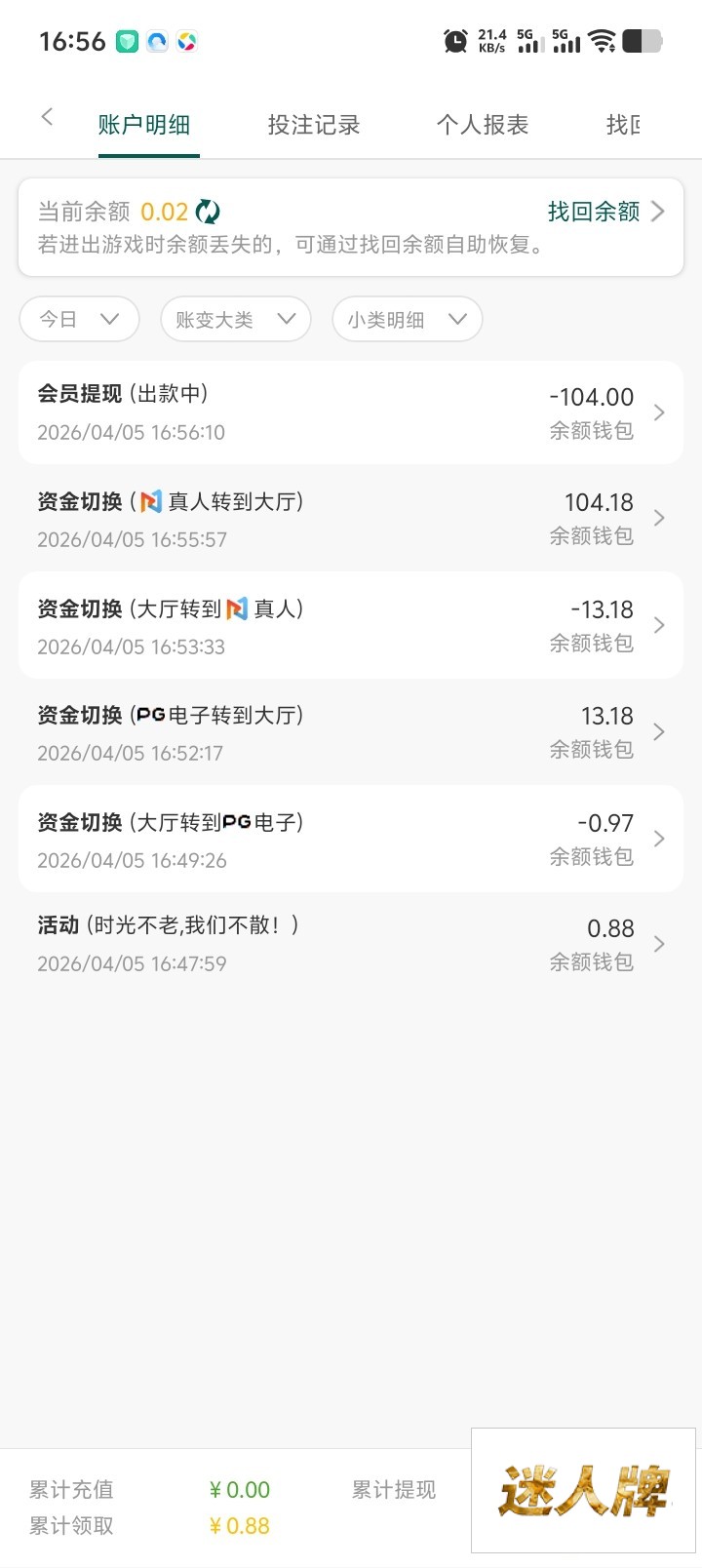Refresh the current balance icon
Viewport: 702px width, 1568px height.
coord(208,212)
